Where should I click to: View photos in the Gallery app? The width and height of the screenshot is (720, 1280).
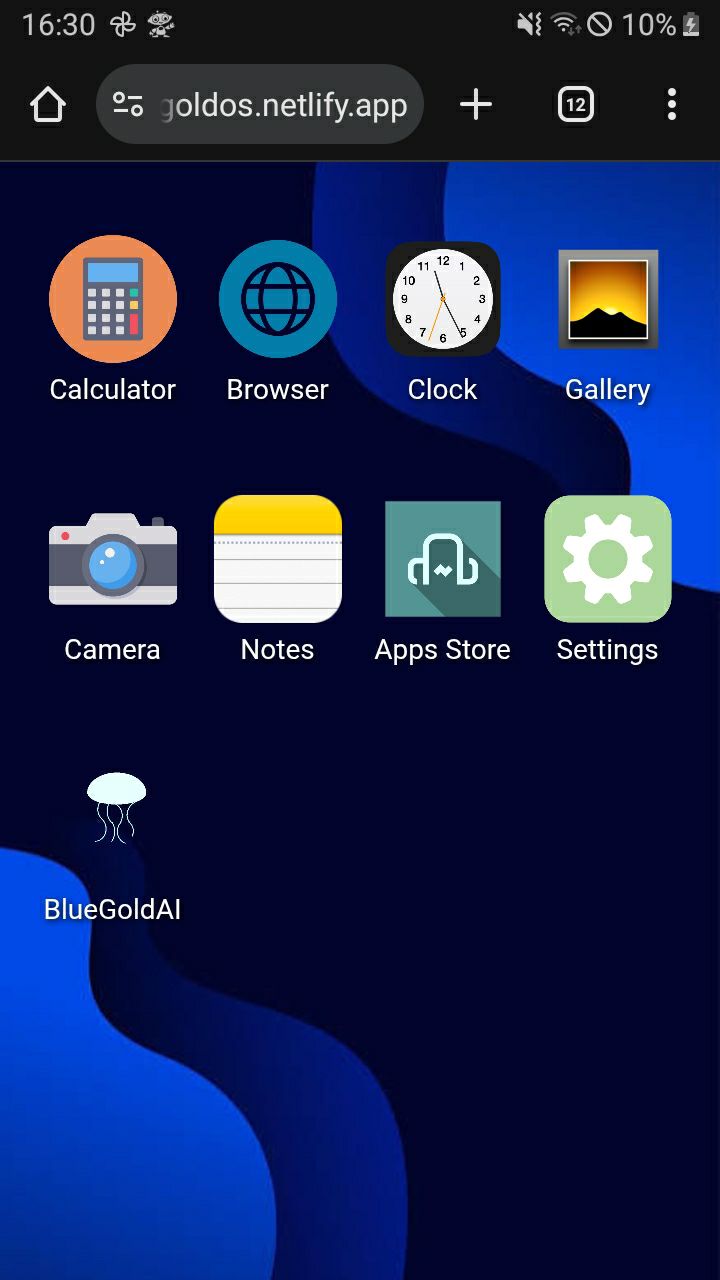(607, 299)
